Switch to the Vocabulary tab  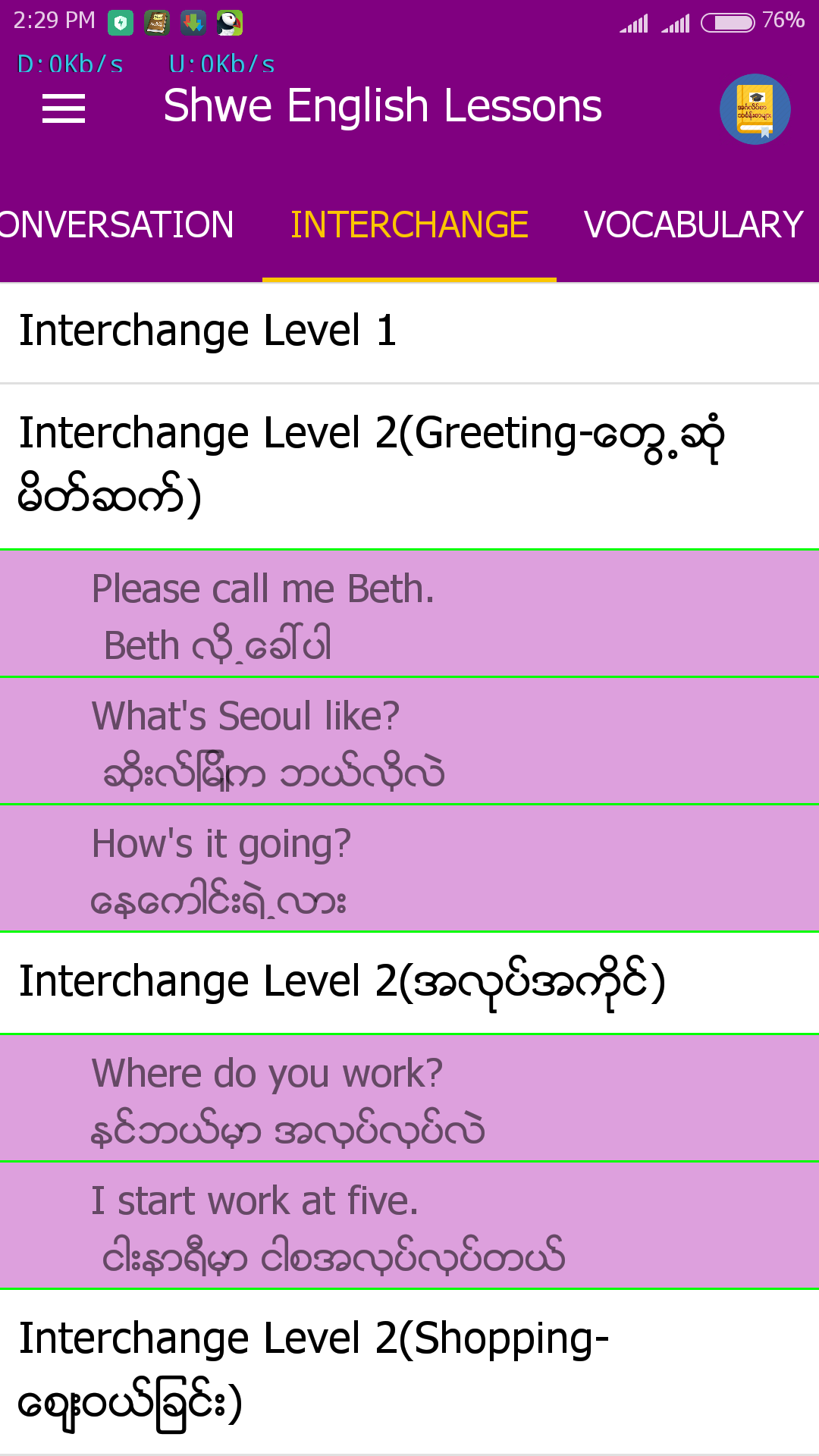click(693, 225)
